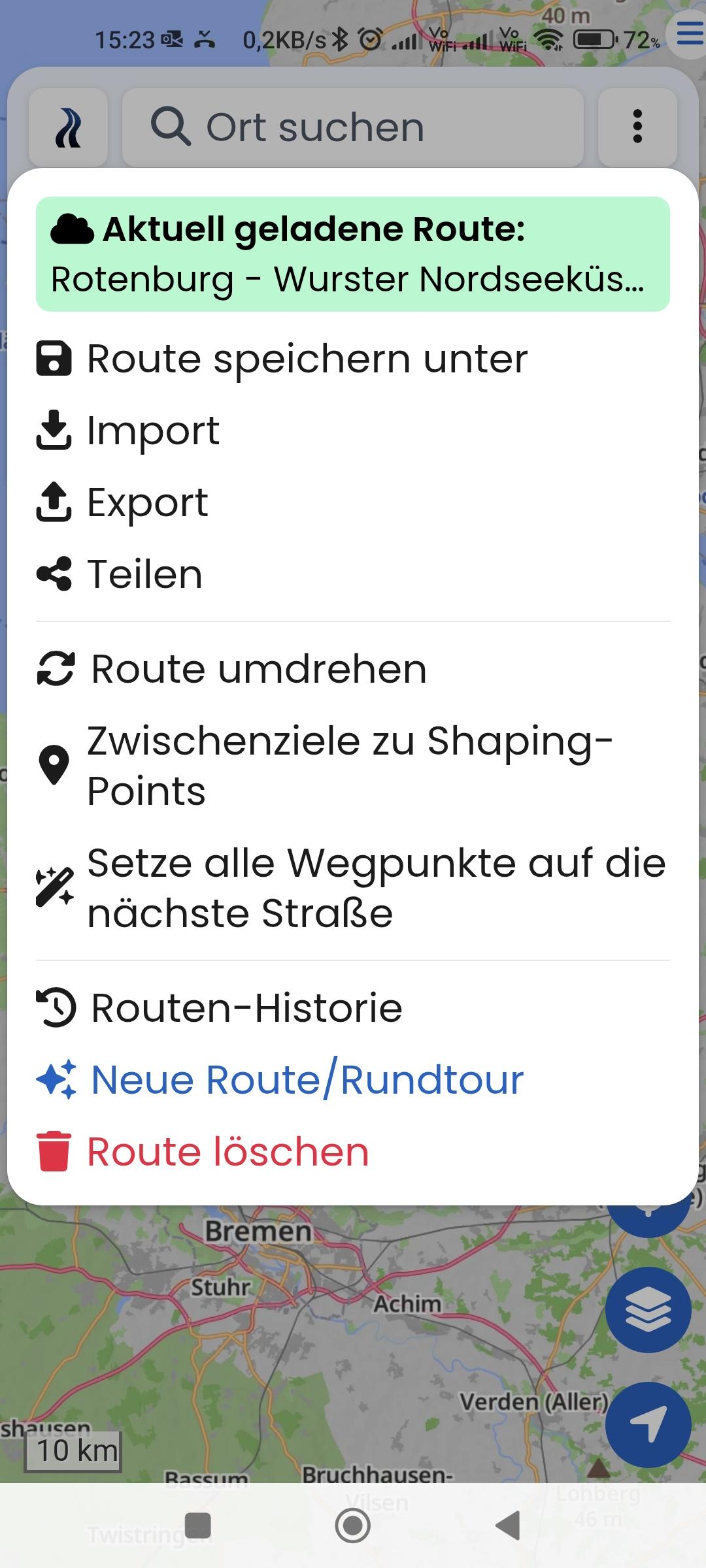Go back using system back button
Screen dimensions: 706x1568
click(x=507, y=1526)
